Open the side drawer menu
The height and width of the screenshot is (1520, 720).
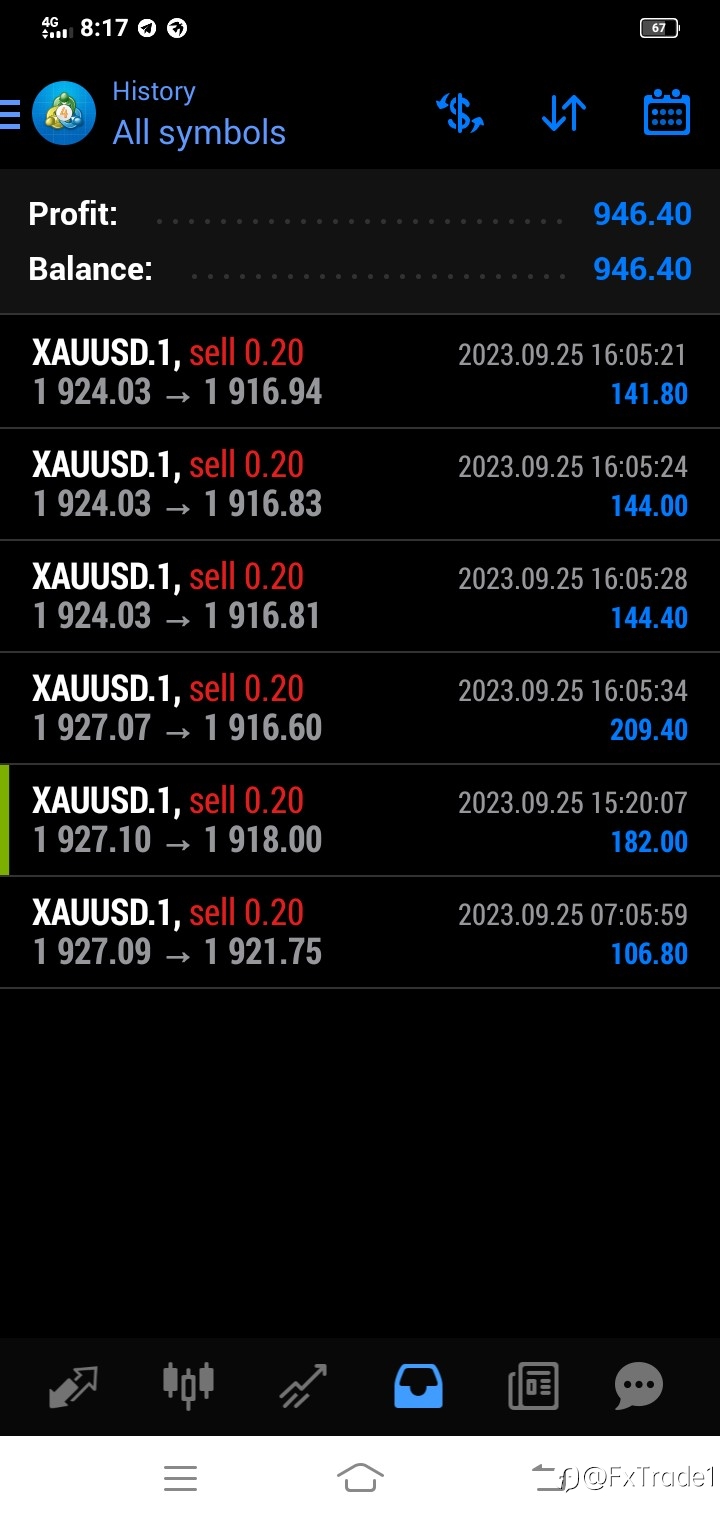pos(10,114)
